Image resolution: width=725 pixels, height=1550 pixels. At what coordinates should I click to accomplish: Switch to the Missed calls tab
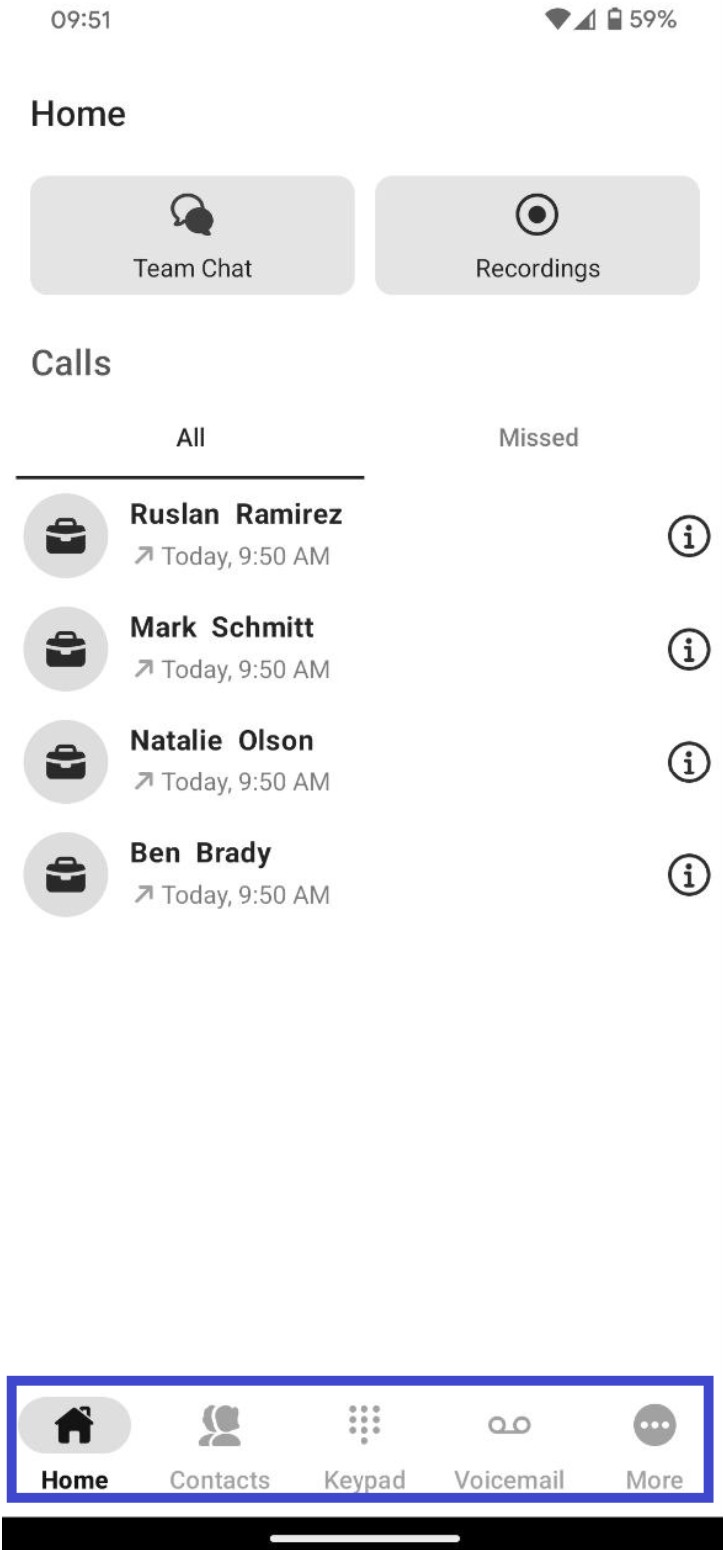pyautogui.click(x=538, y=438)
